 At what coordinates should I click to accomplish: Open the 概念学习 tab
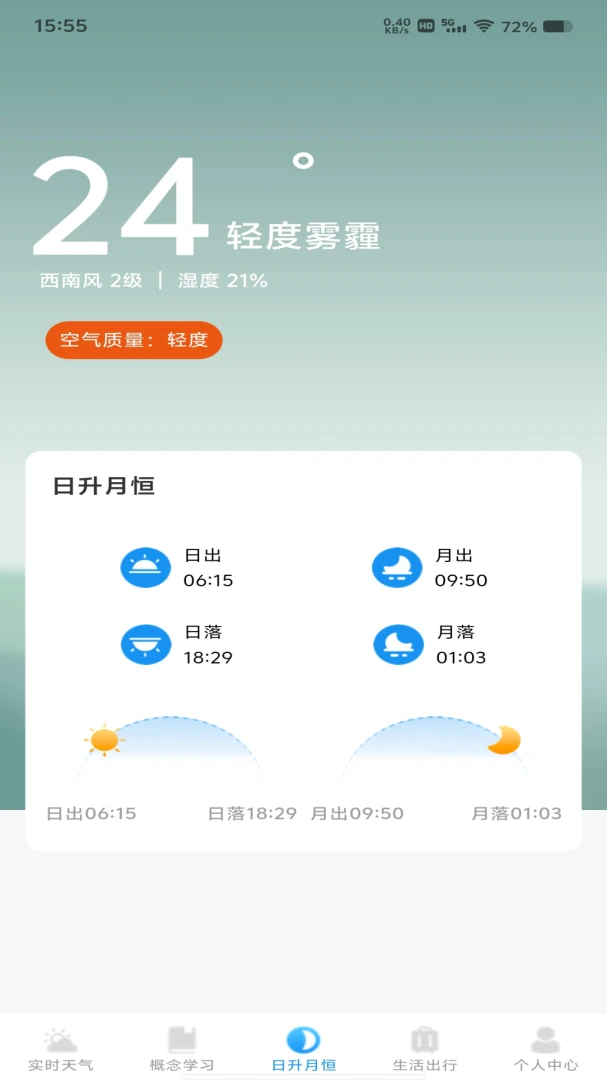tap(182, 1049)
